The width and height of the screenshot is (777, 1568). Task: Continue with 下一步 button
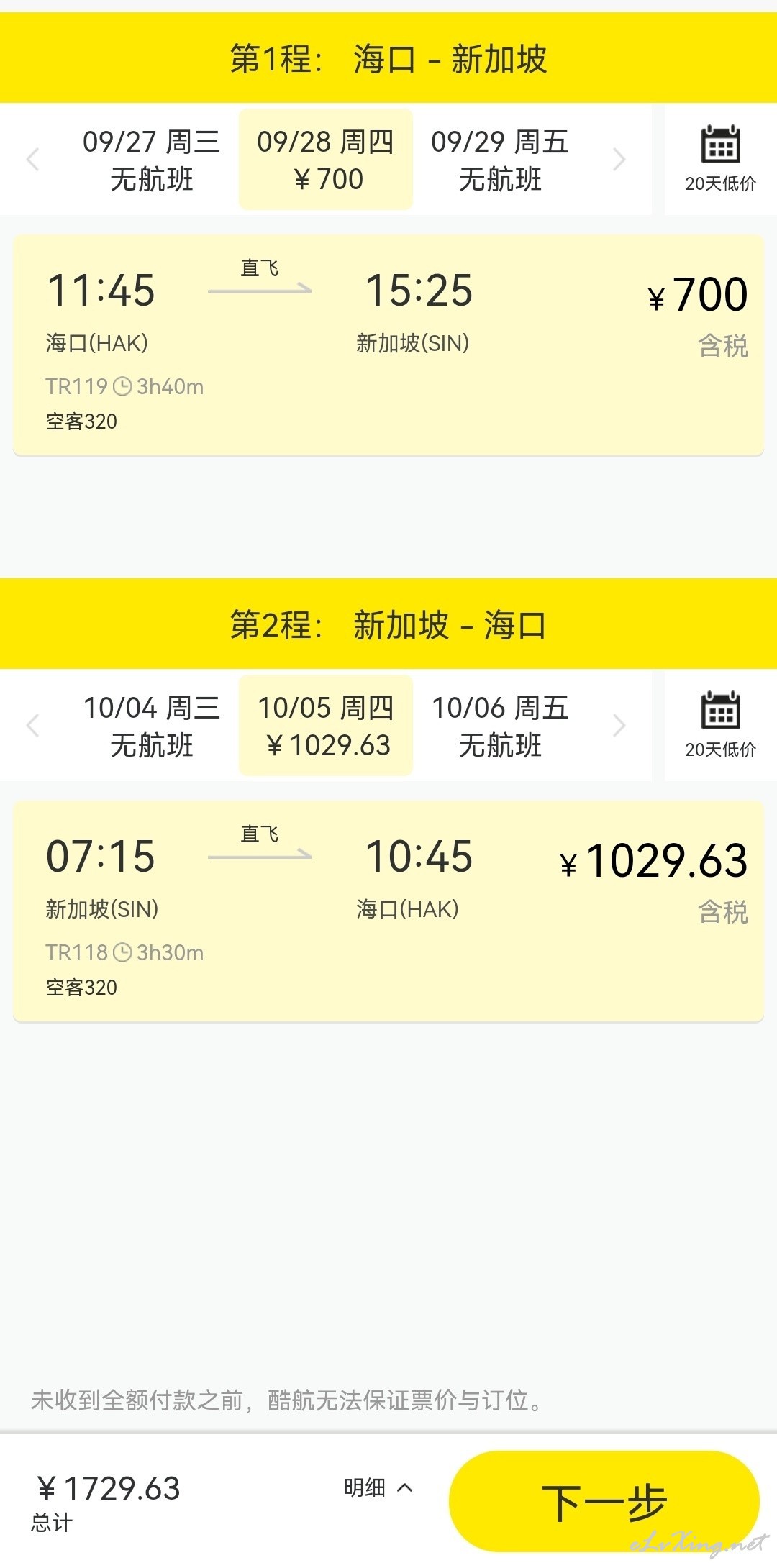point(604,1502)
